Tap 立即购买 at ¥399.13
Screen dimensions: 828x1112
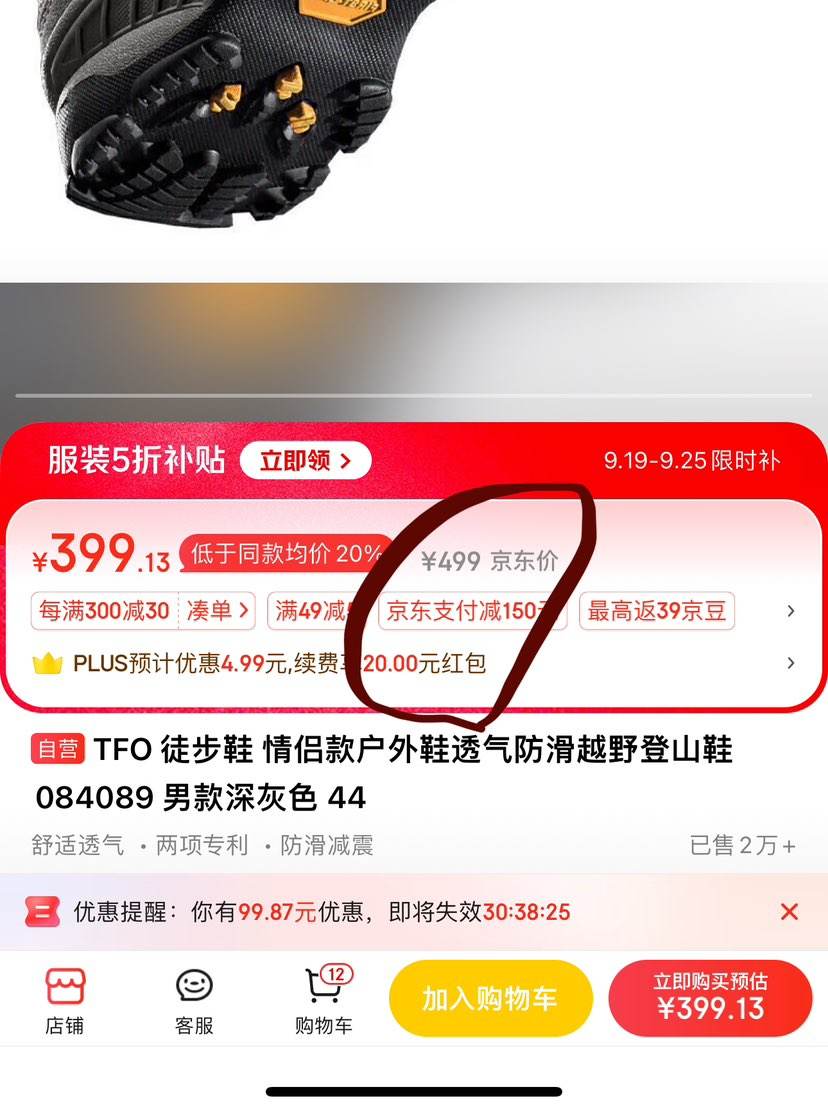[x=710, y=997]
